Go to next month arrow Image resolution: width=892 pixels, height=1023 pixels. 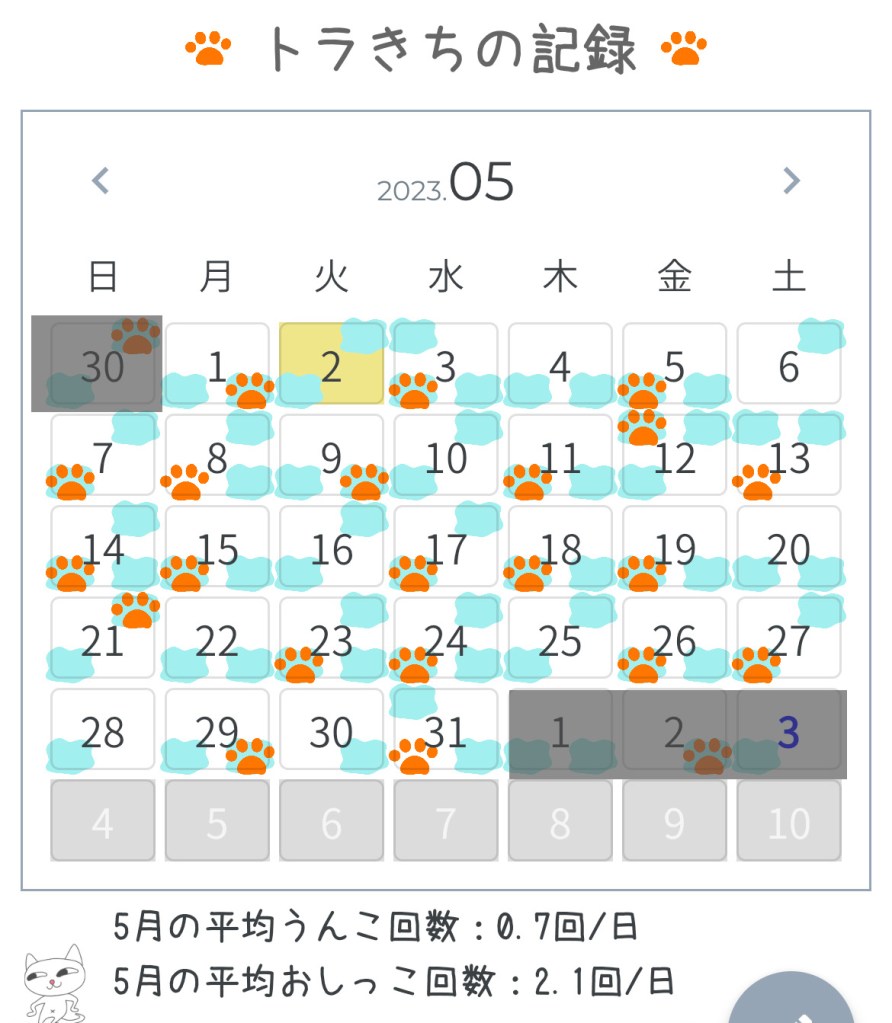(x=791, y=181)
